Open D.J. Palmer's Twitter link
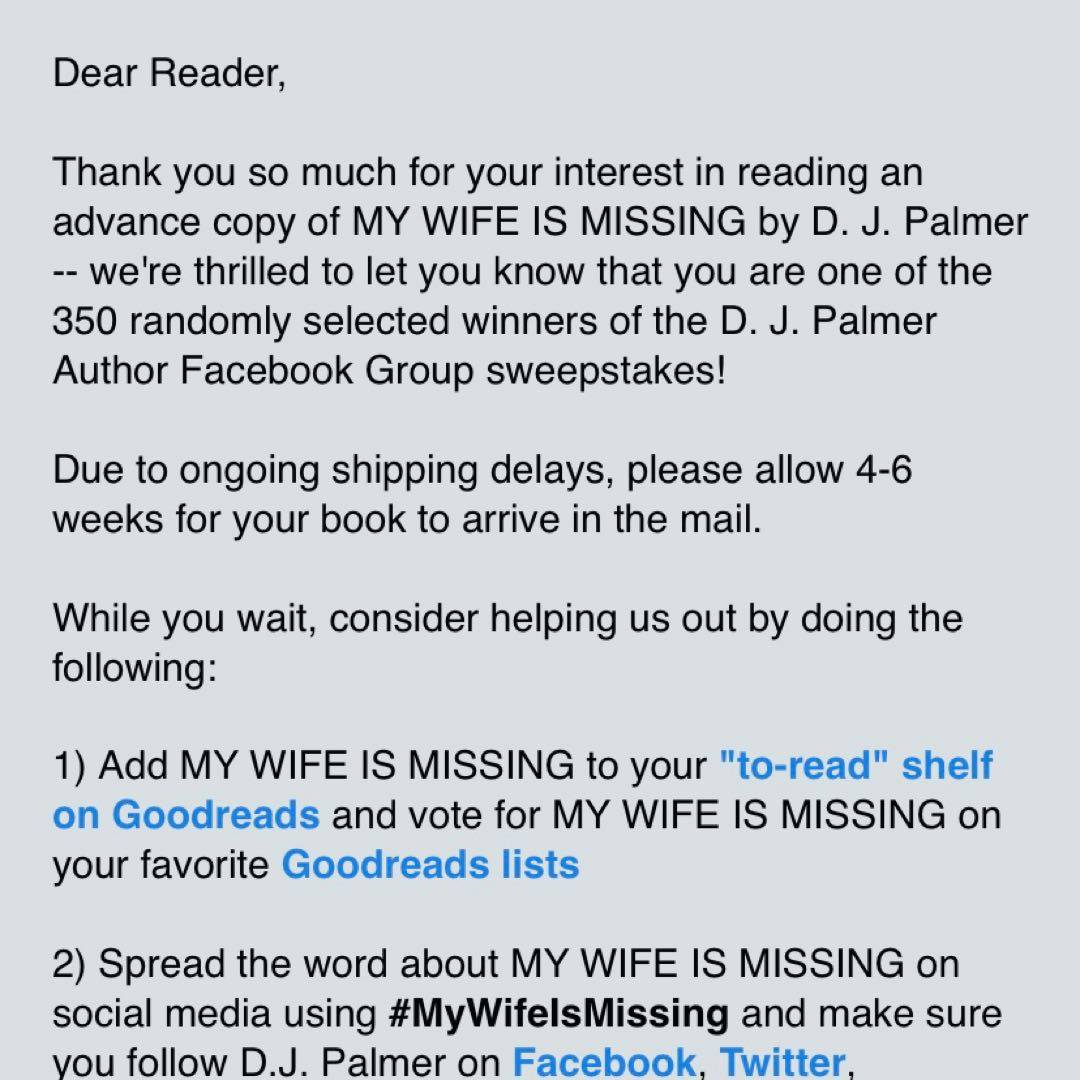 (x=782, y=1061)
